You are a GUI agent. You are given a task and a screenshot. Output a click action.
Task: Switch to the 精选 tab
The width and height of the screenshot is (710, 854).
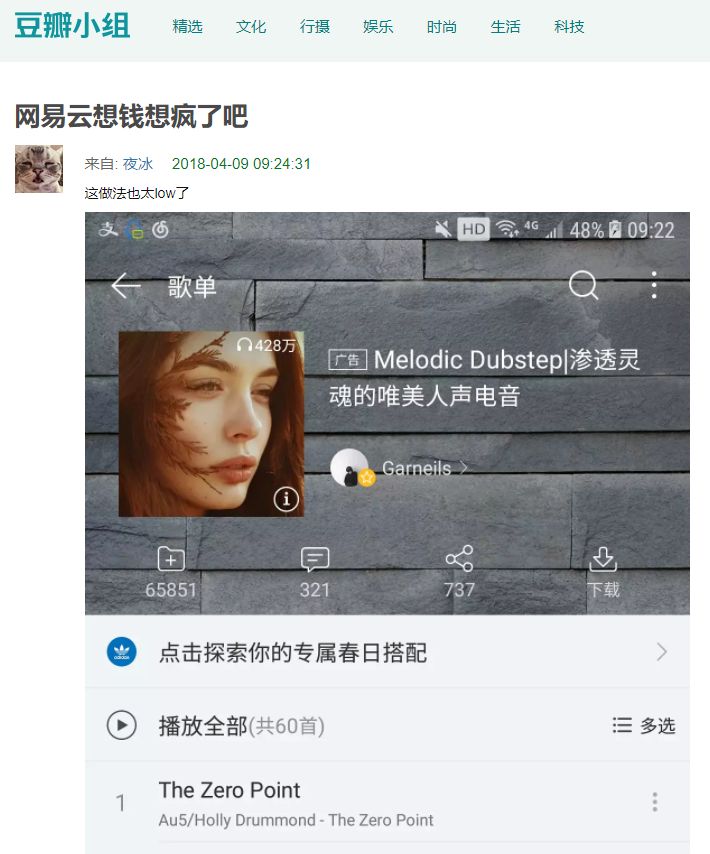point(187,27)
